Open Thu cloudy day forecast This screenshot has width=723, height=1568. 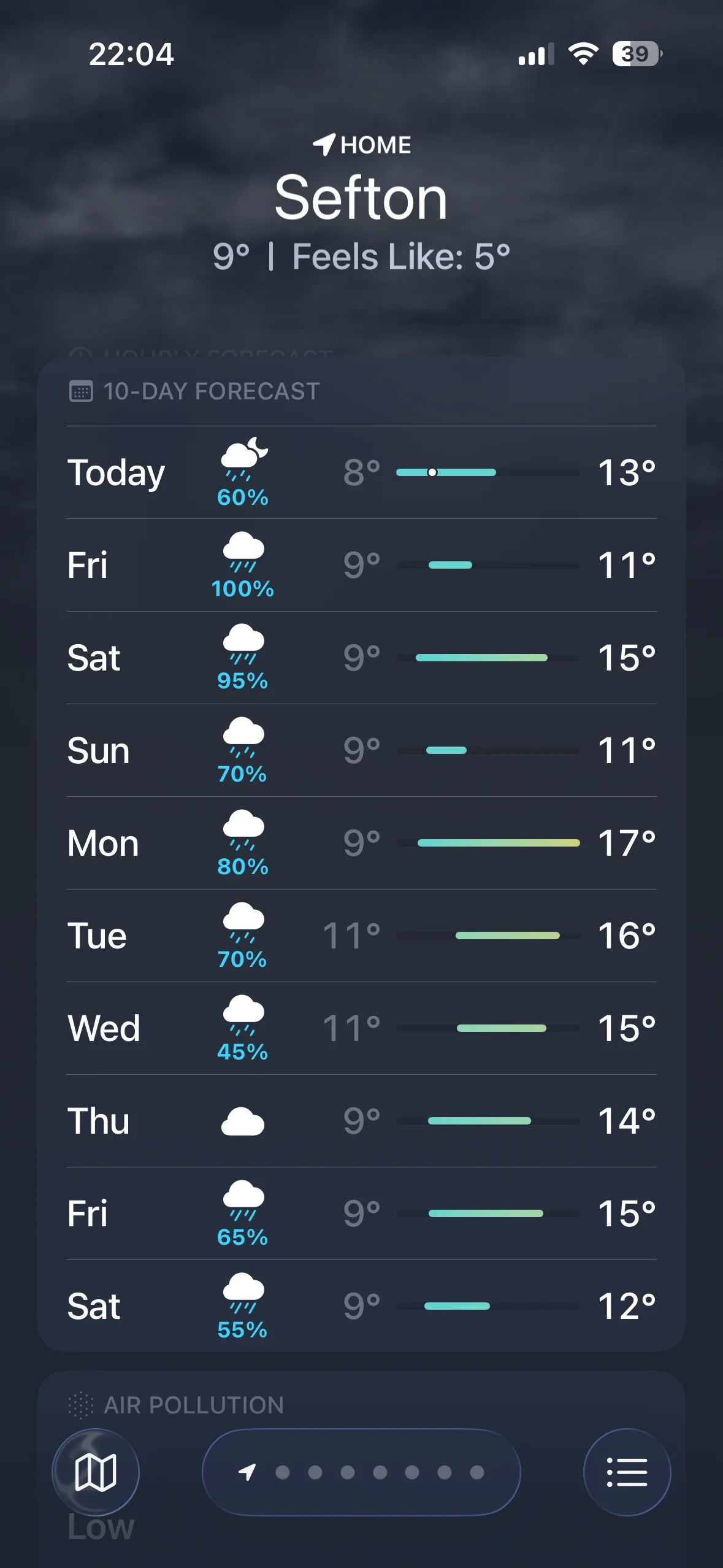click(361, 1121)
